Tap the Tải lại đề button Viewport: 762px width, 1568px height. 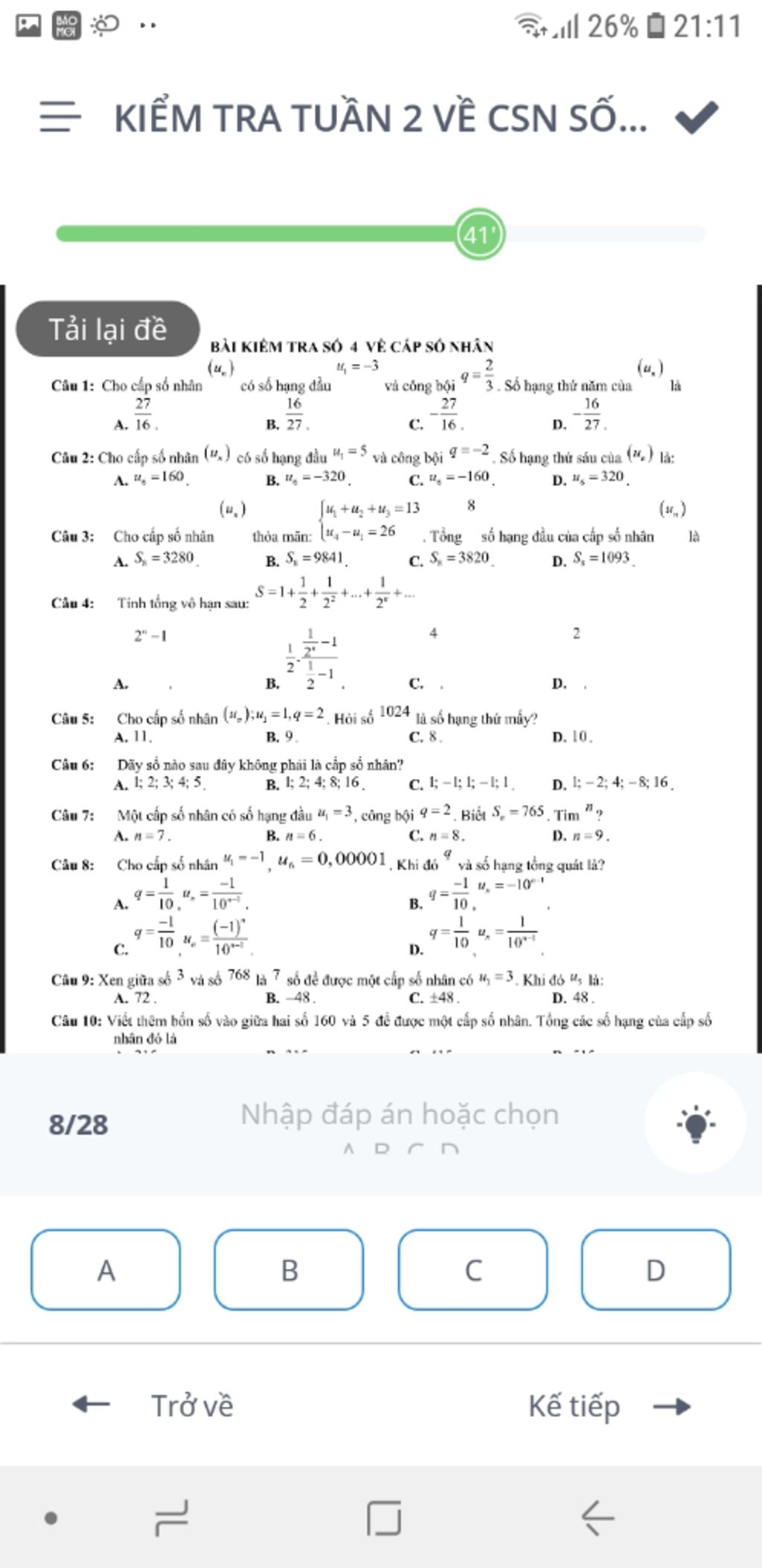[x=108, y=329]
